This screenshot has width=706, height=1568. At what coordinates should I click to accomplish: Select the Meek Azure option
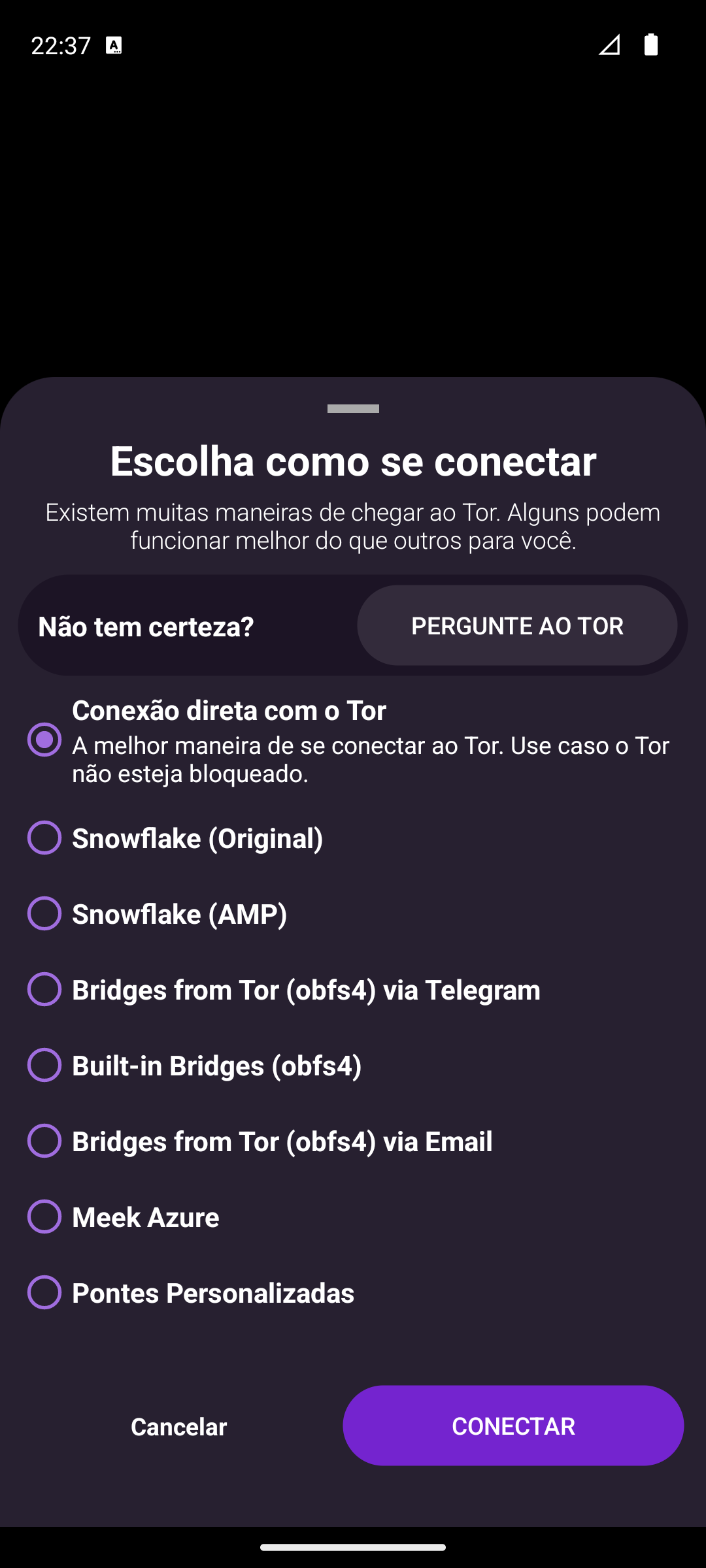click(44, 1217)
